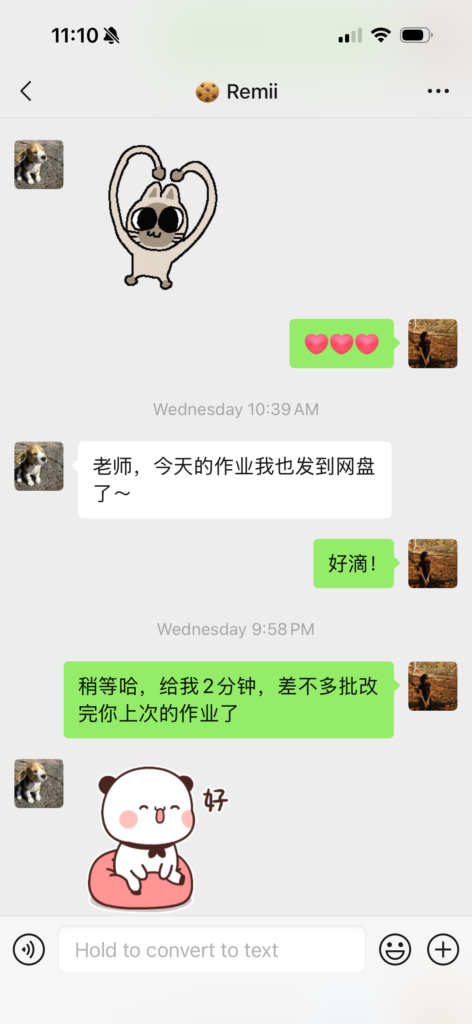Screen dimensions: 472x1024
Task: Open the panda 好 sticker
Action: (x=159, y=839)
